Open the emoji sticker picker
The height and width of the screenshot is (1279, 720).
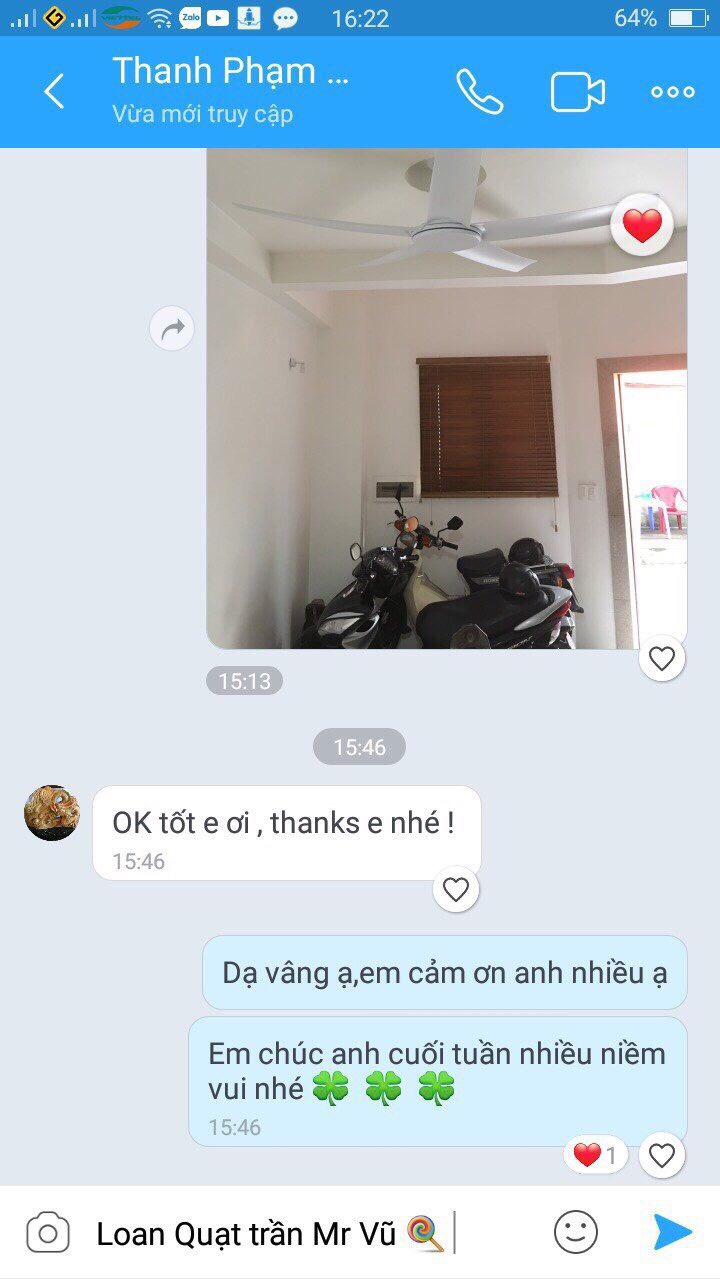pos(576,1233)
